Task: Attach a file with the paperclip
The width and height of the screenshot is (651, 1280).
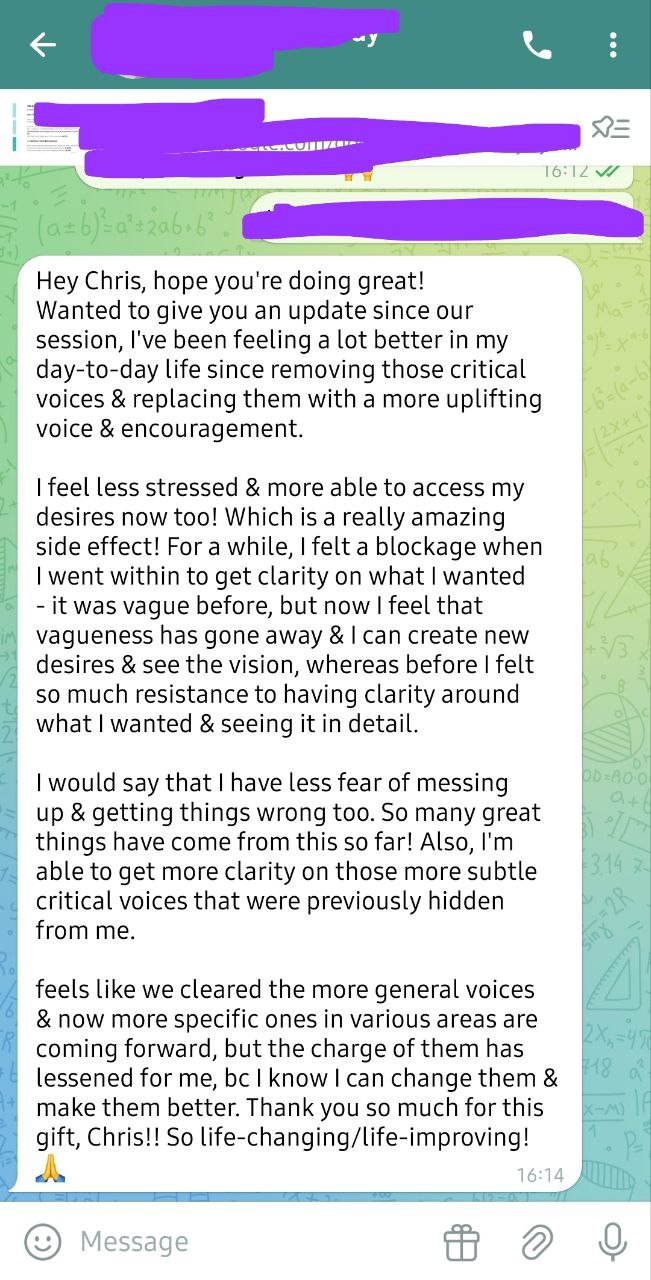Action: 537,1242
